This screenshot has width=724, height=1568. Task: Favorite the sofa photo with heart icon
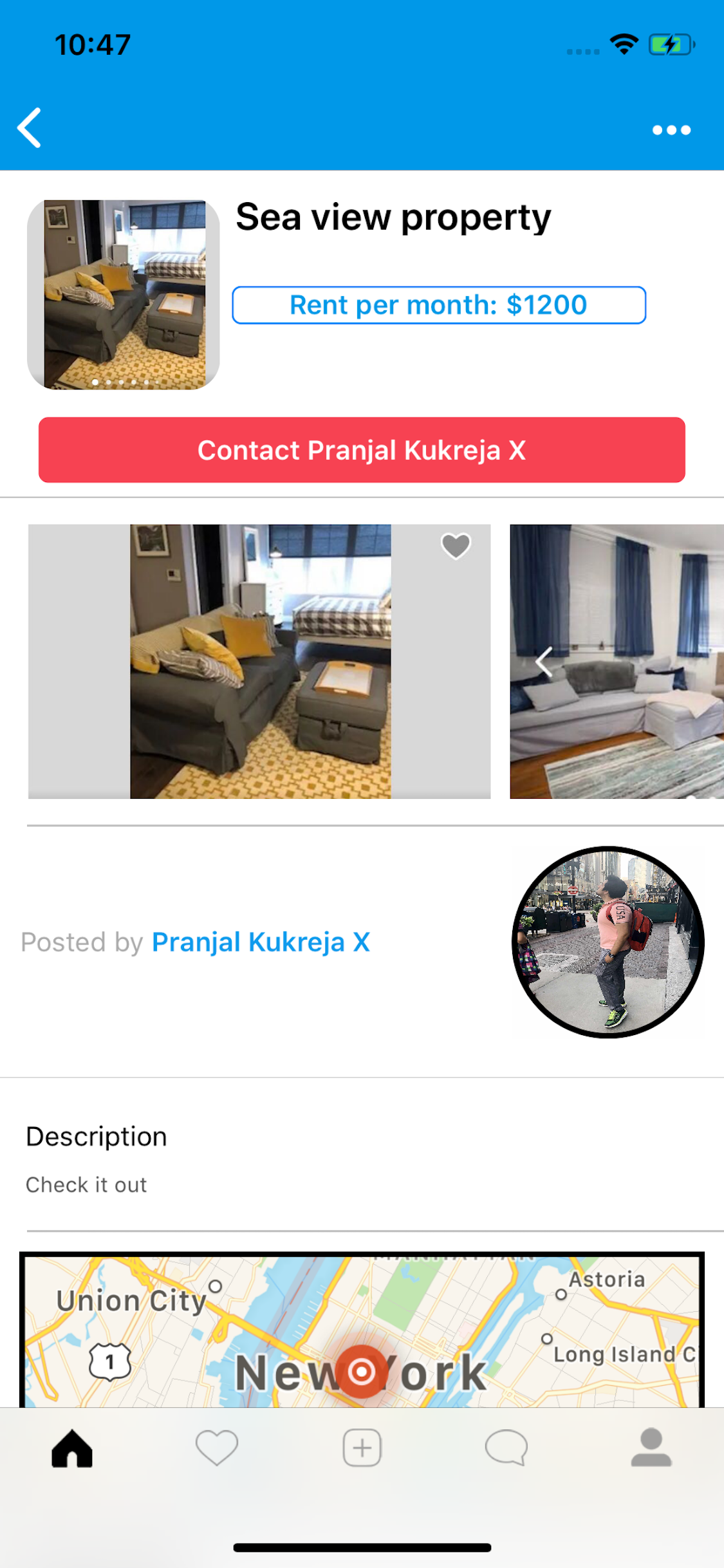[x=456, y=546]
